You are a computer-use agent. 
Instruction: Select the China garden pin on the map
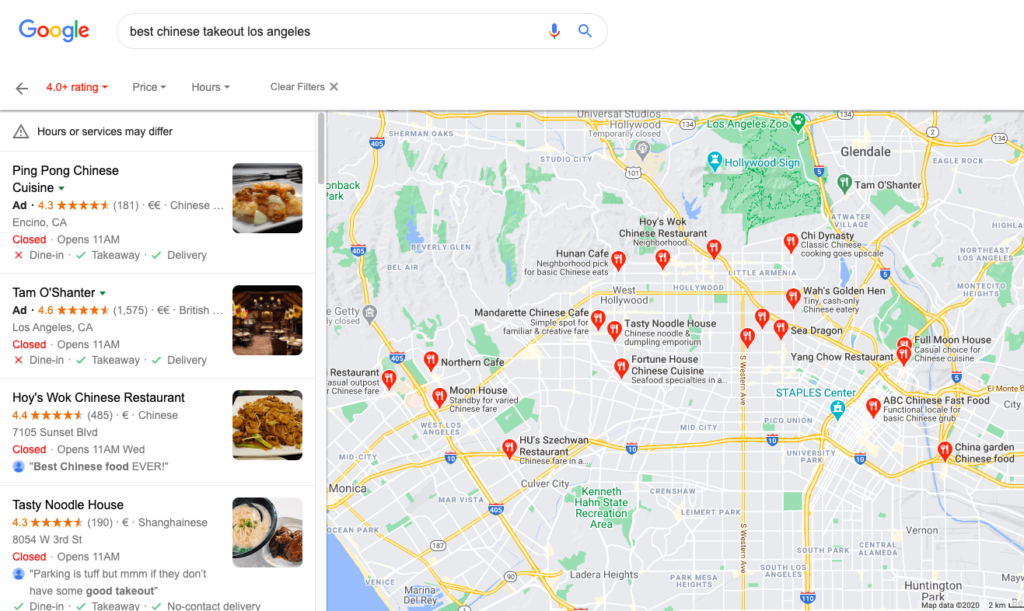tap(944, 450)
